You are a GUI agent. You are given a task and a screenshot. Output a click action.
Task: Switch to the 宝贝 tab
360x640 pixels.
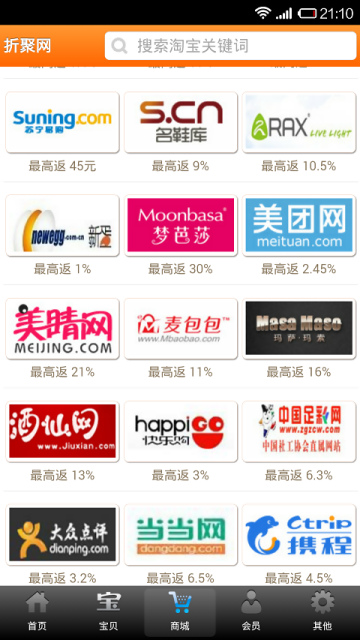click(x=108, y=612)
